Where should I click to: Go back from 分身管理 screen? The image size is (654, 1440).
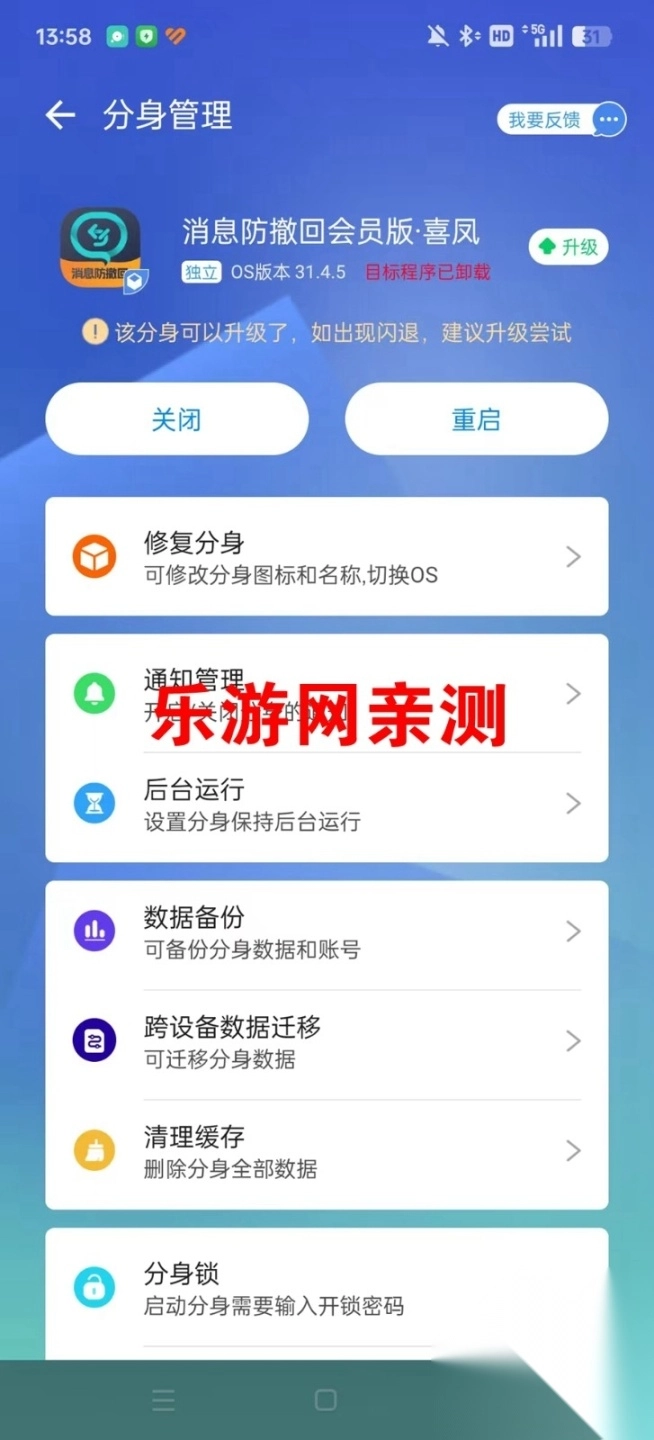[x=60, y=116]
